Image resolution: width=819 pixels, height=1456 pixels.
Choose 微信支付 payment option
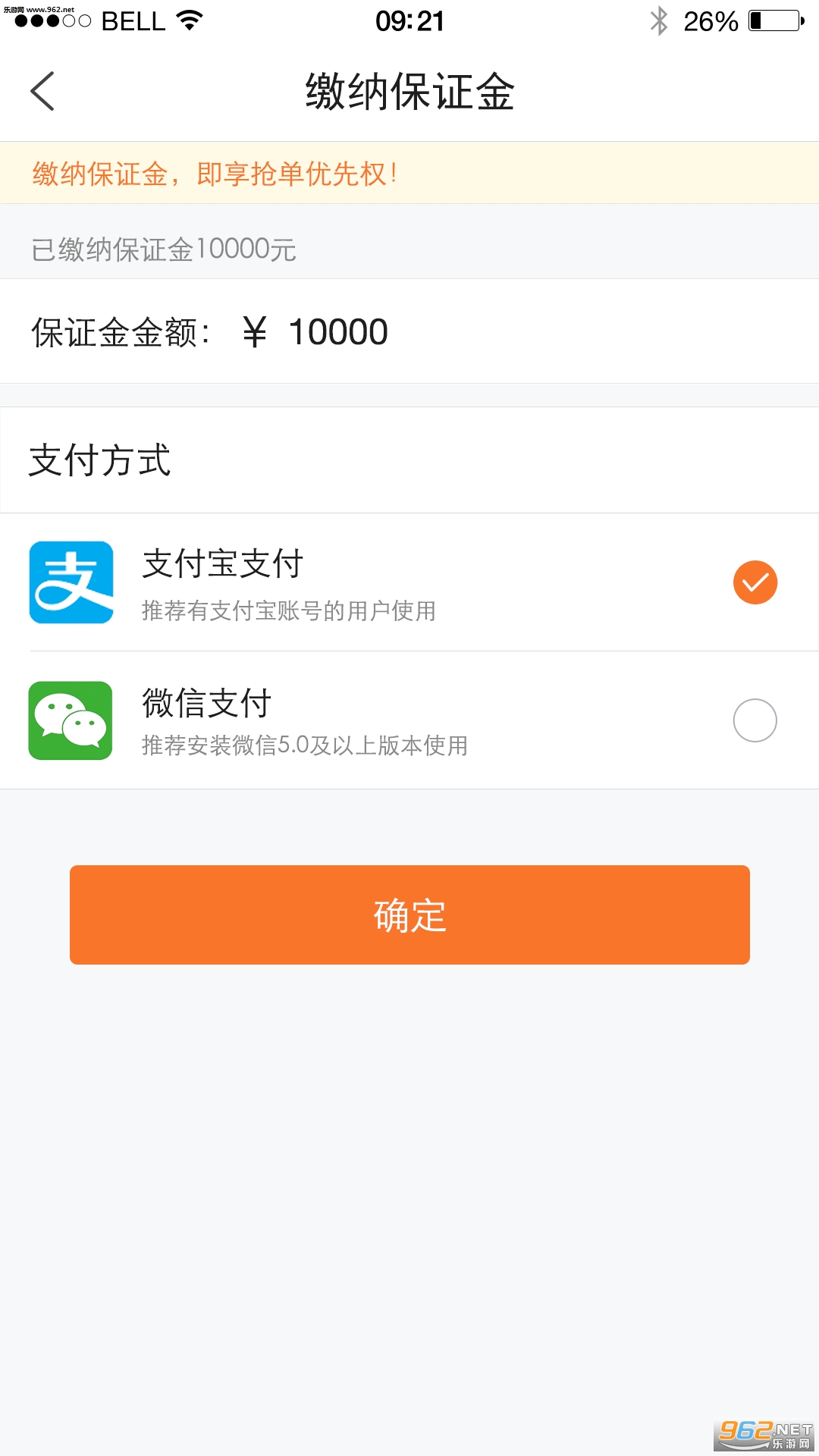(x=755, y=720)
